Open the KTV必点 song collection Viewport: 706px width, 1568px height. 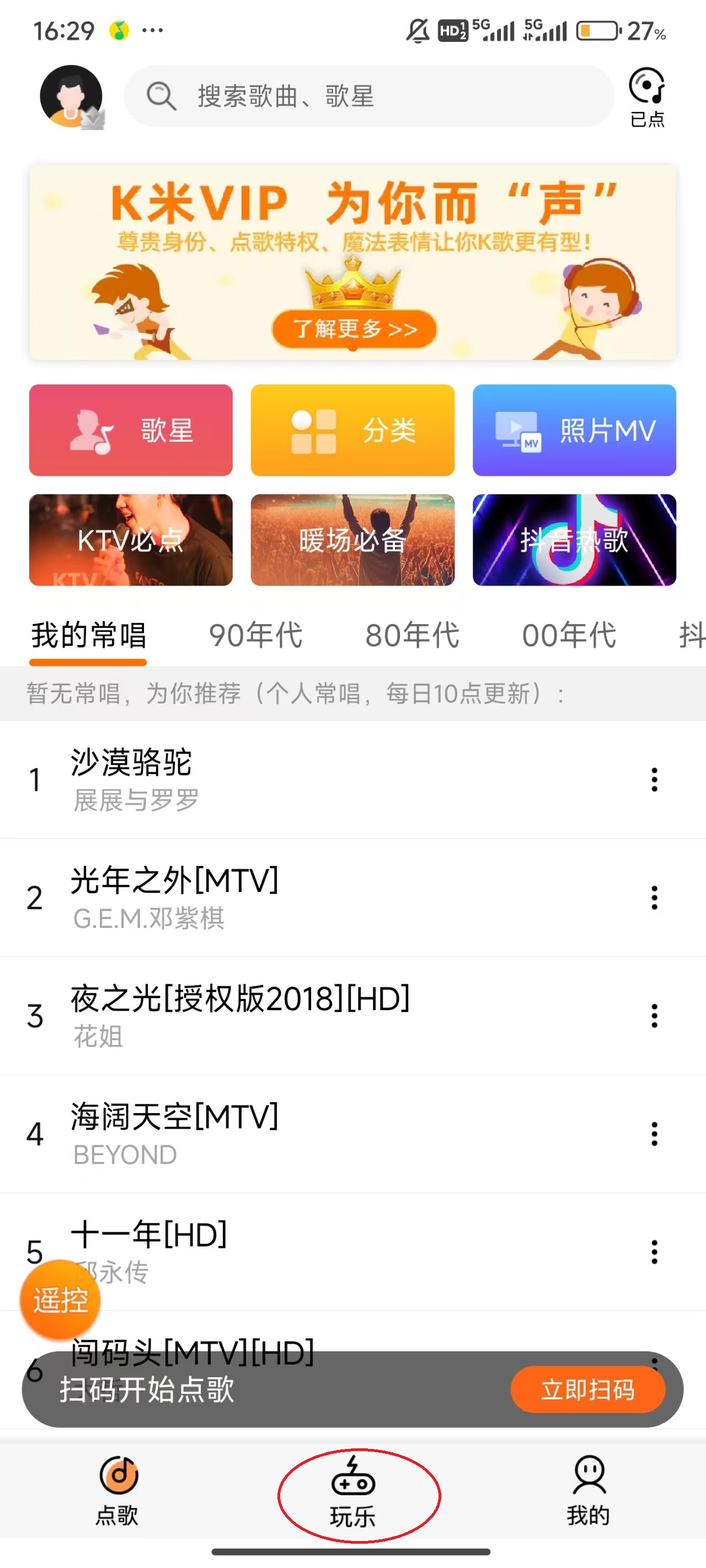(131, 540)
